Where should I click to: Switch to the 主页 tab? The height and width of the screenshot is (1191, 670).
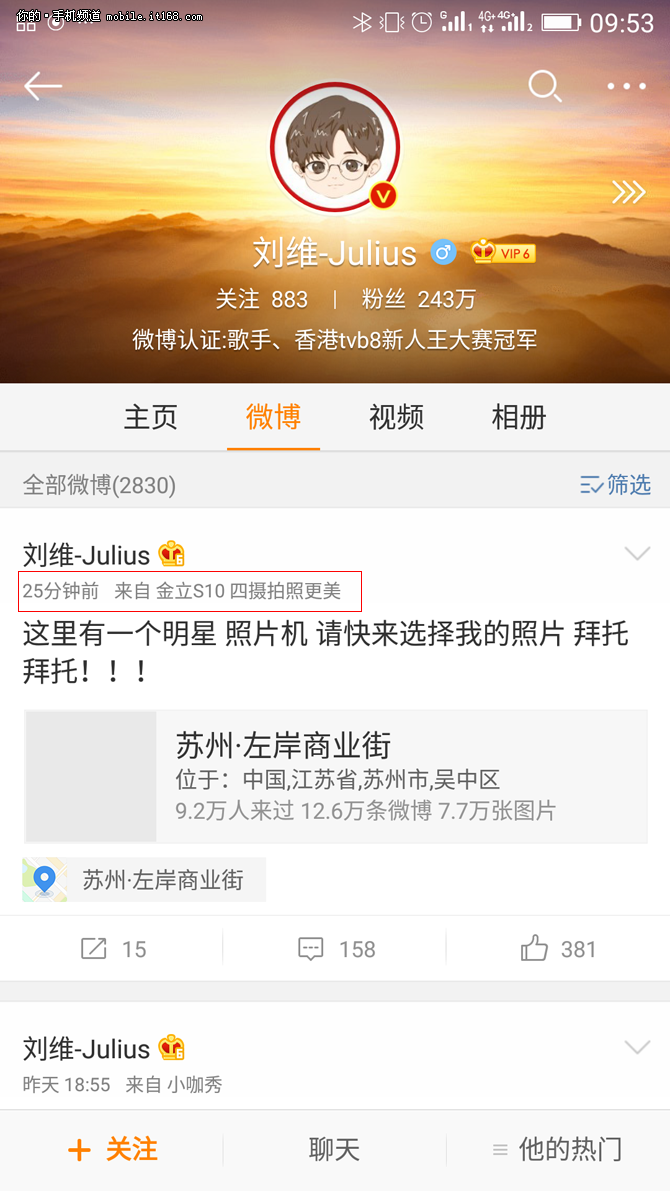click(151, 417)
